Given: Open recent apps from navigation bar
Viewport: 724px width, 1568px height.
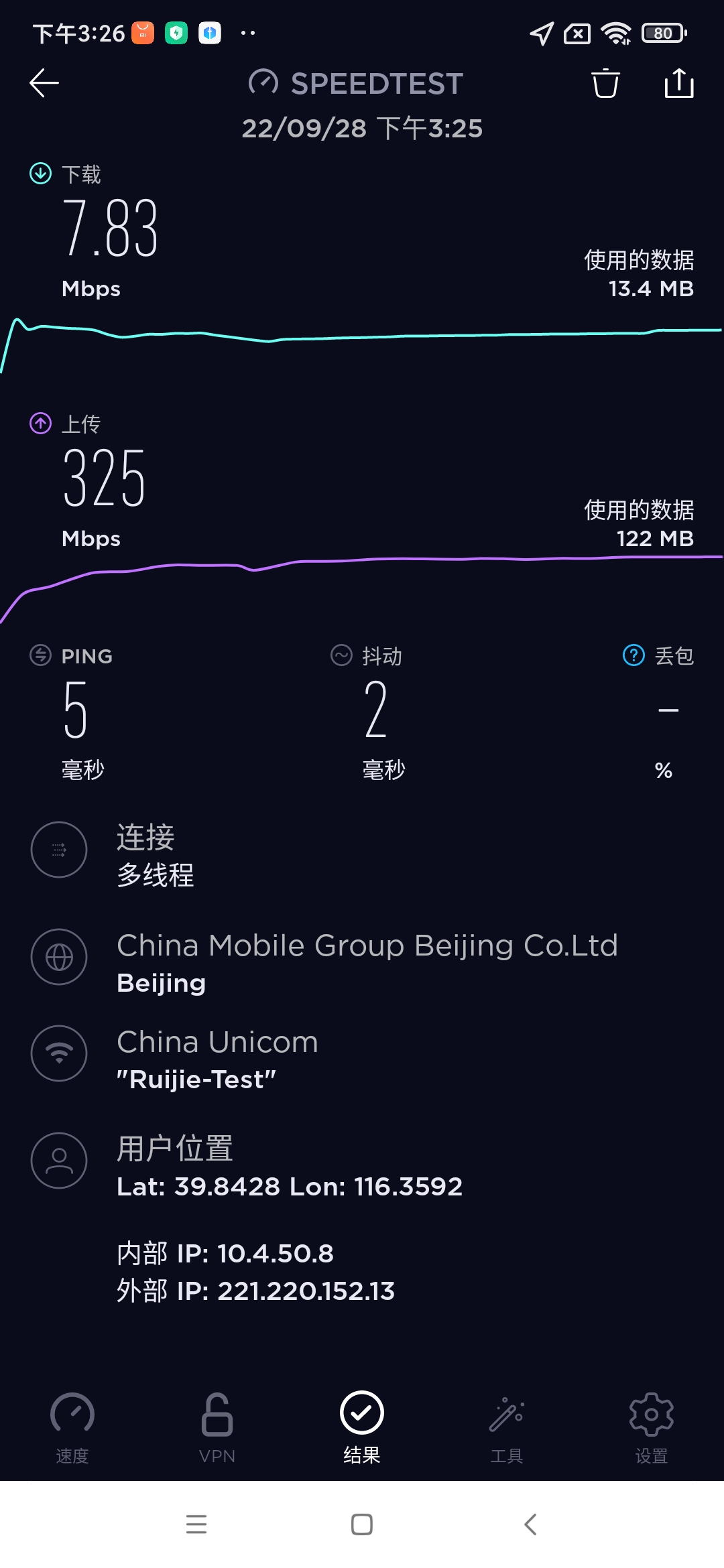Looking at the screenshot, I should pos(196,1524).
